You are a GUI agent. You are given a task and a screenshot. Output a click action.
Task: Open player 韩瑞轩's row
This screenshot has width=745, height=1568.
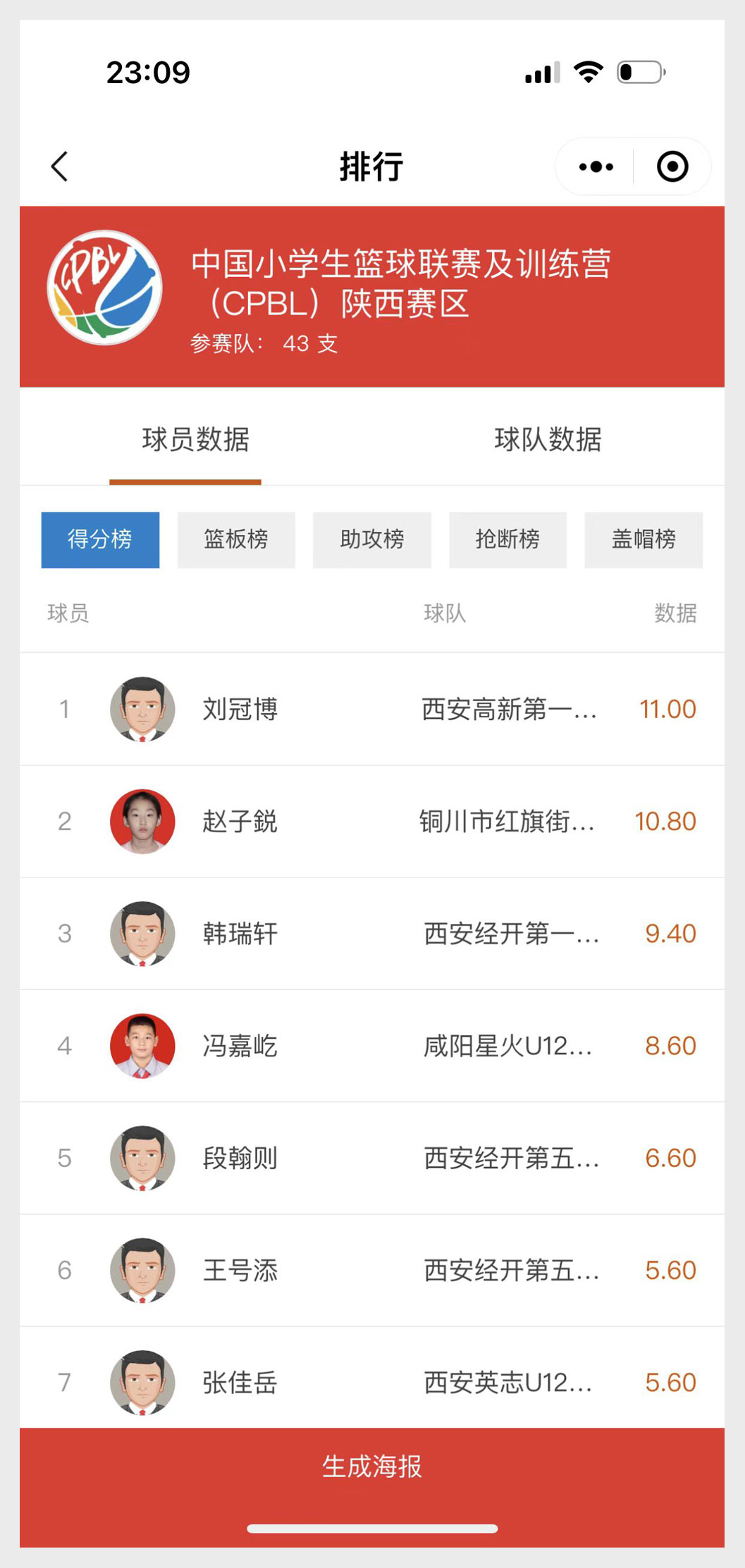point(372,934)
